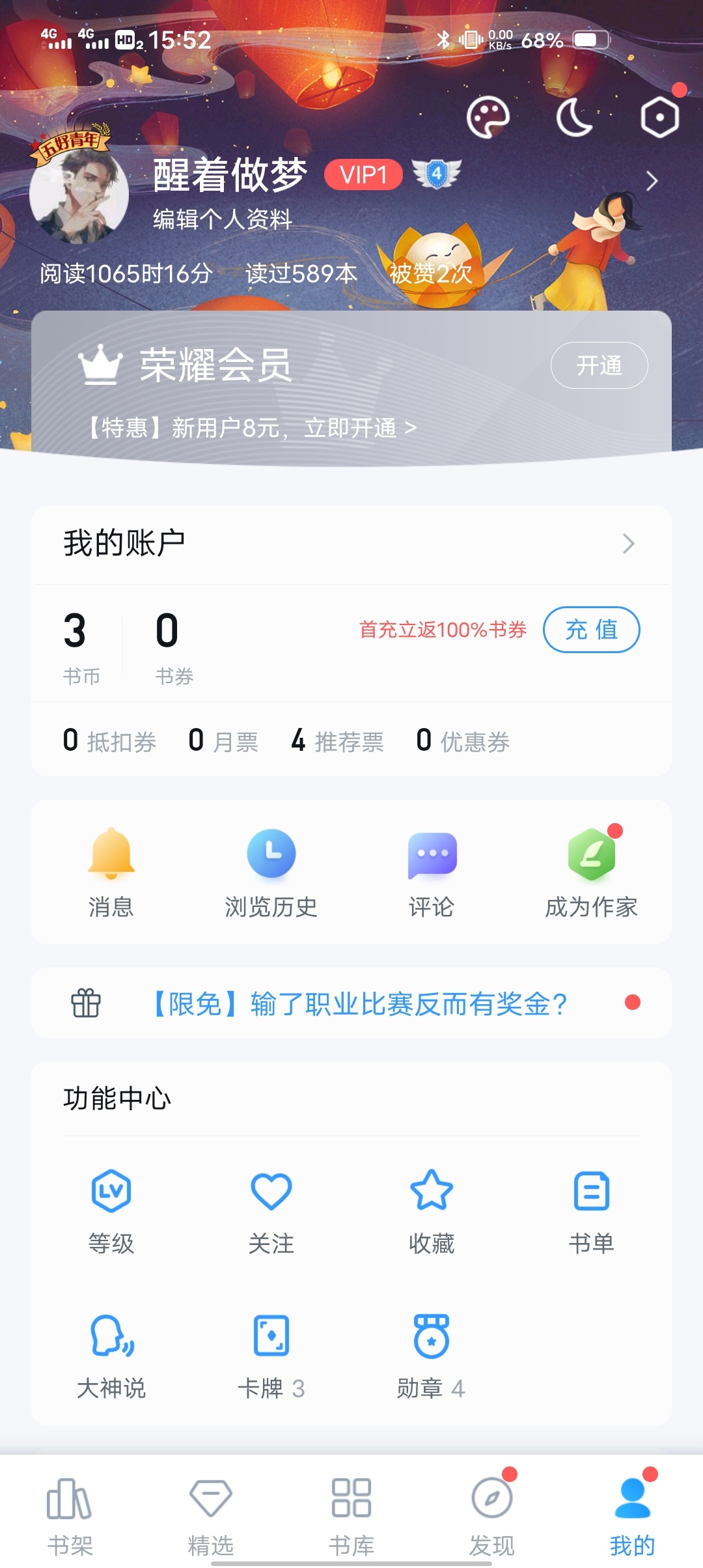Open 消息 notifications
The width and height of the screenshot is (703, 1568).
click(x=111, y=873)
